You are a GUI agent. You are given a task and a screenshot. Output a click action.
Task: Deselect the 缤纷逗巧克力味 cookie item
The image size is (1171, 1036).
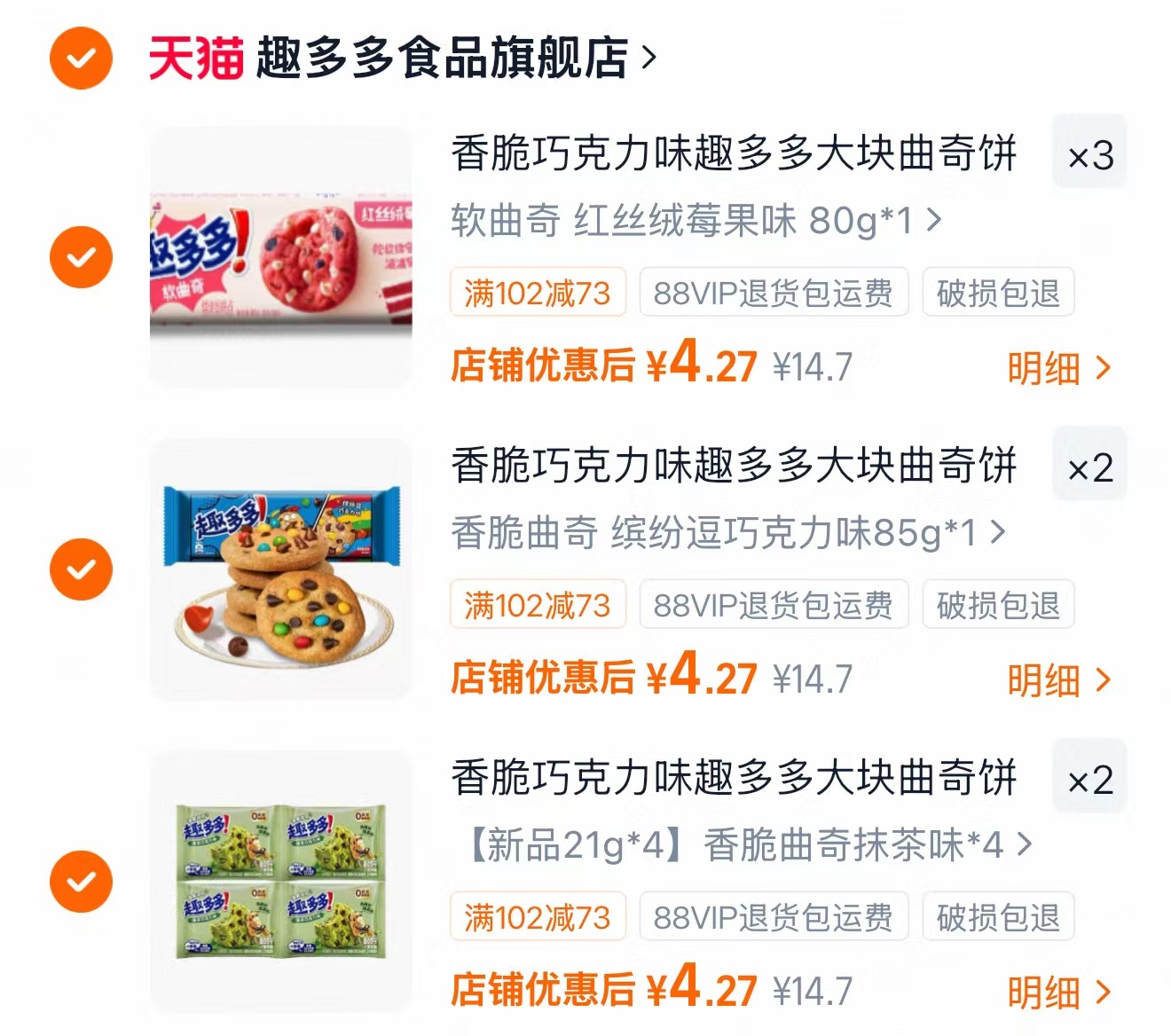tap(81, 569)
